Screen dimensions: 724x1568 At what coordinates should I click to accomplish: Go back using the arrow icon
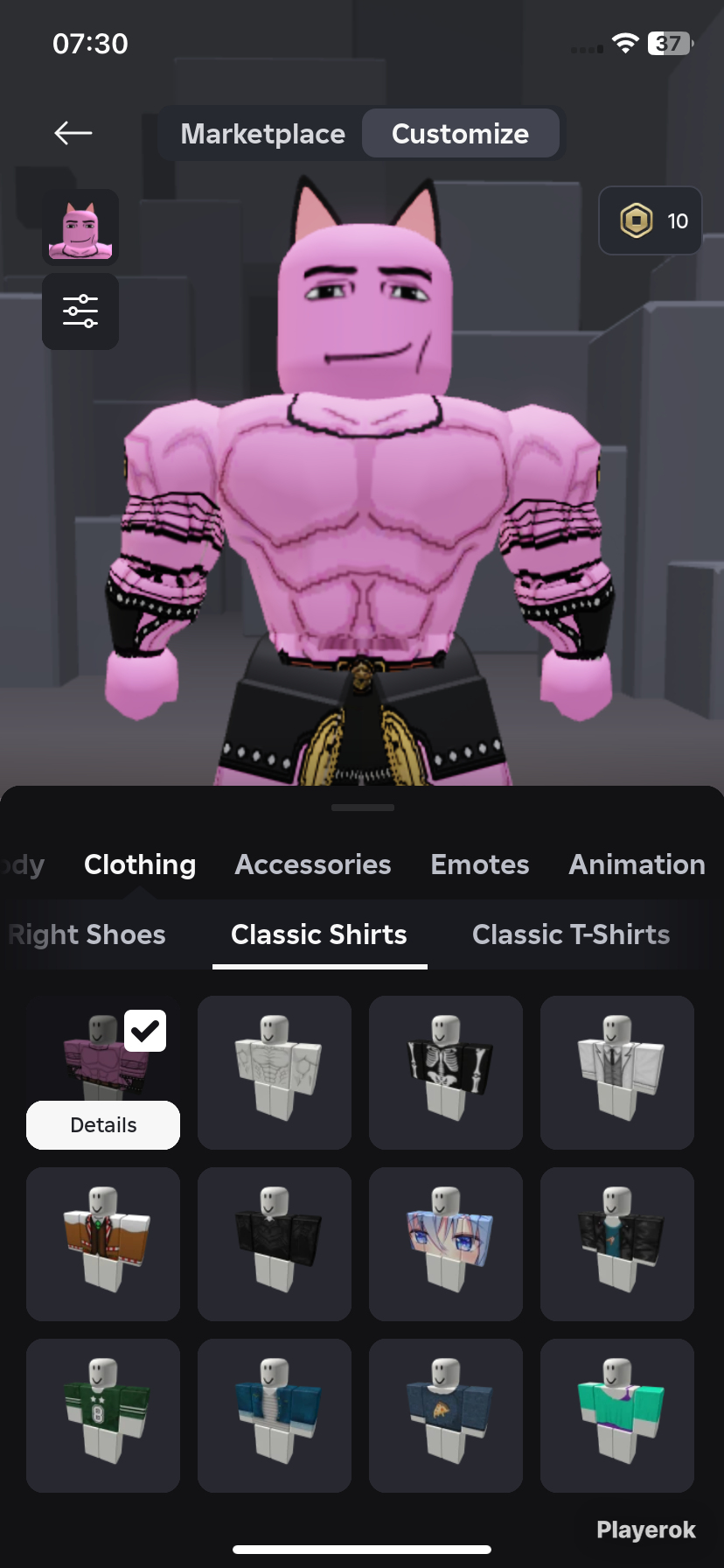(x=73, y=133)
